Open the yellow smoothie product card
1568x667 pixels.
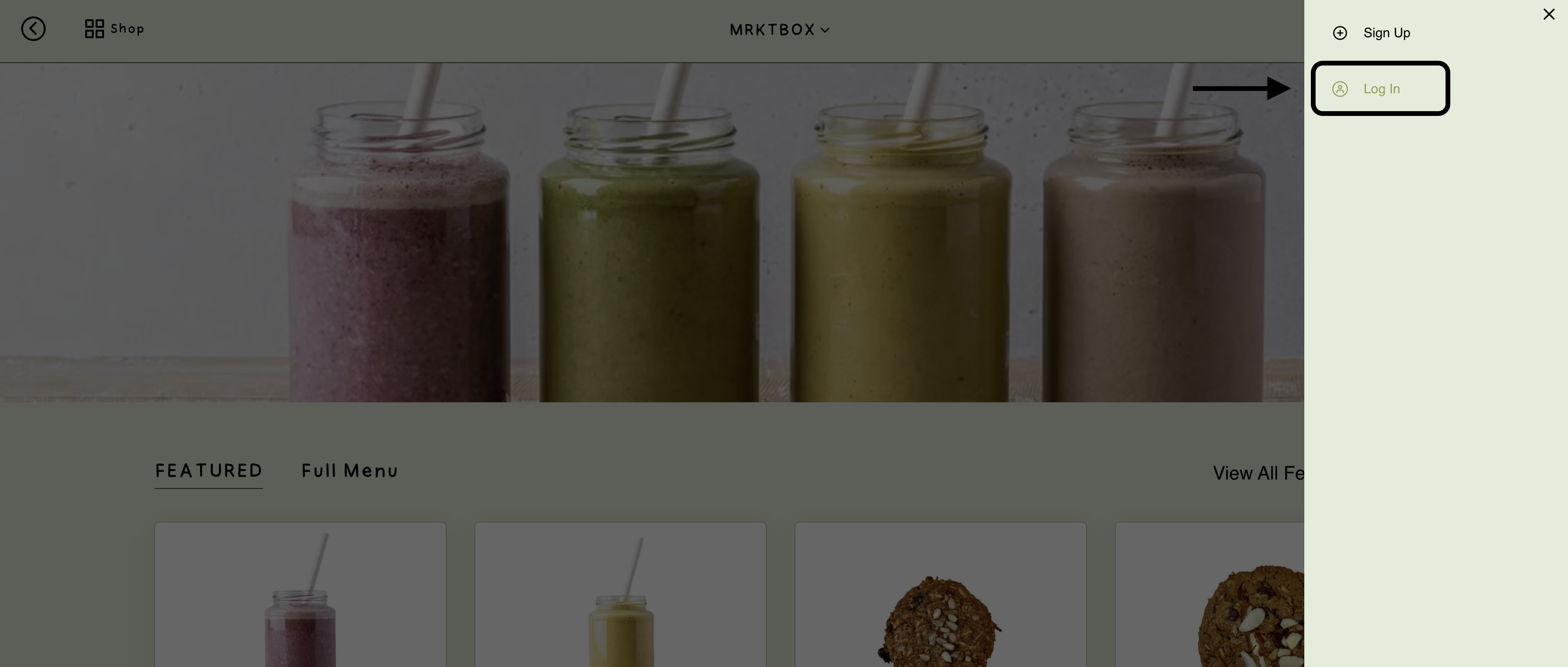(620, 597)
